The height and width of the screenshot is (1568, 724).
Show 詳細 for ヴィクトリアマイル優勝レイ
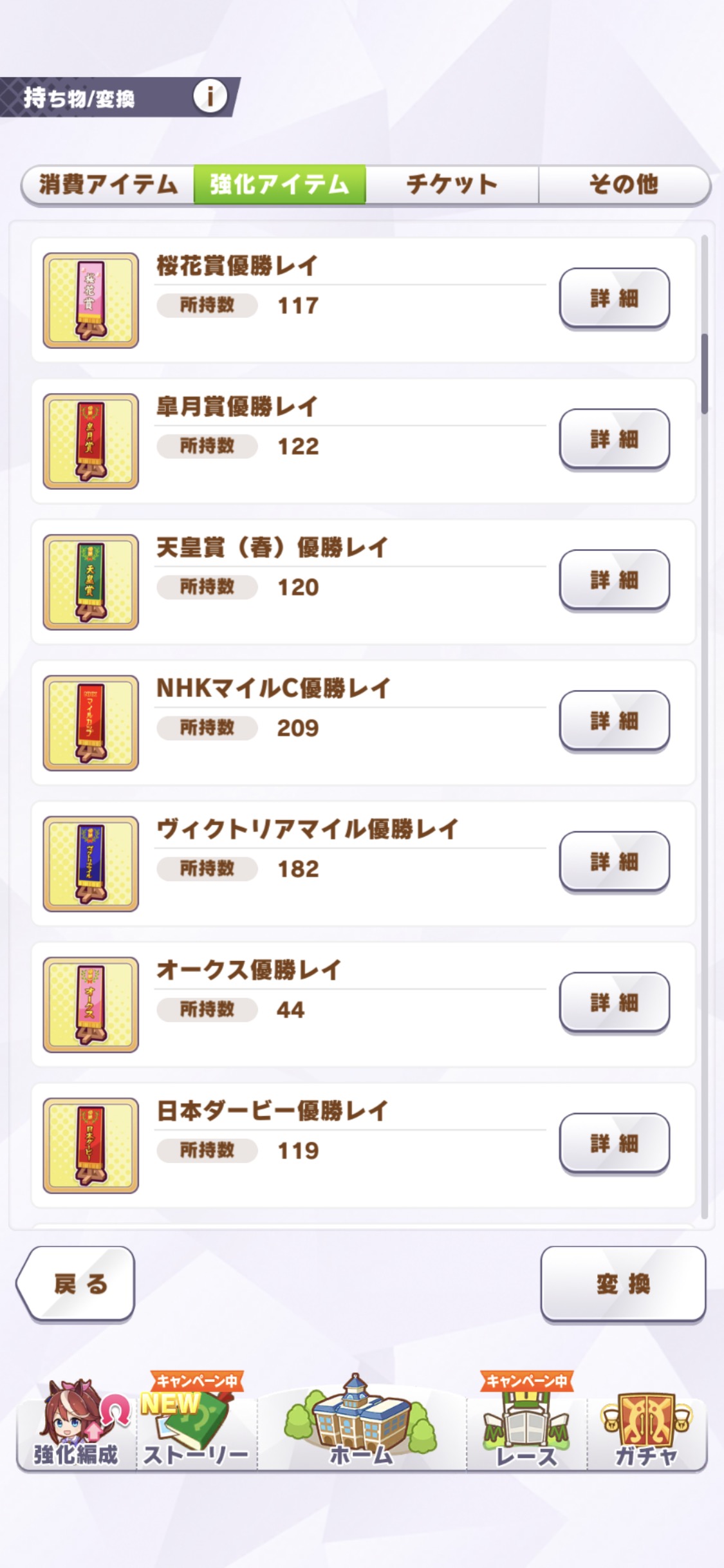coord(614,862)
